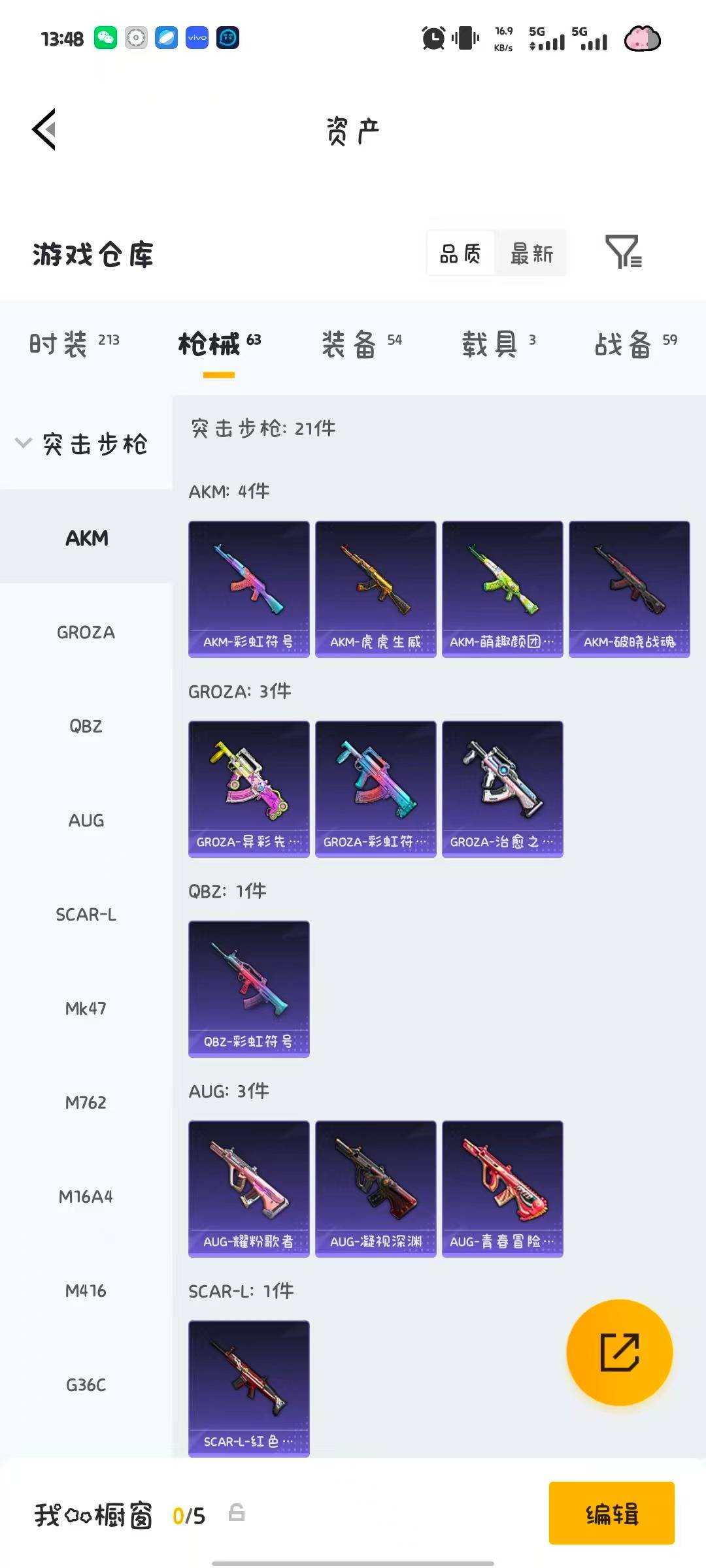Open the AKM-虎虎生威 skin tile

375,589
